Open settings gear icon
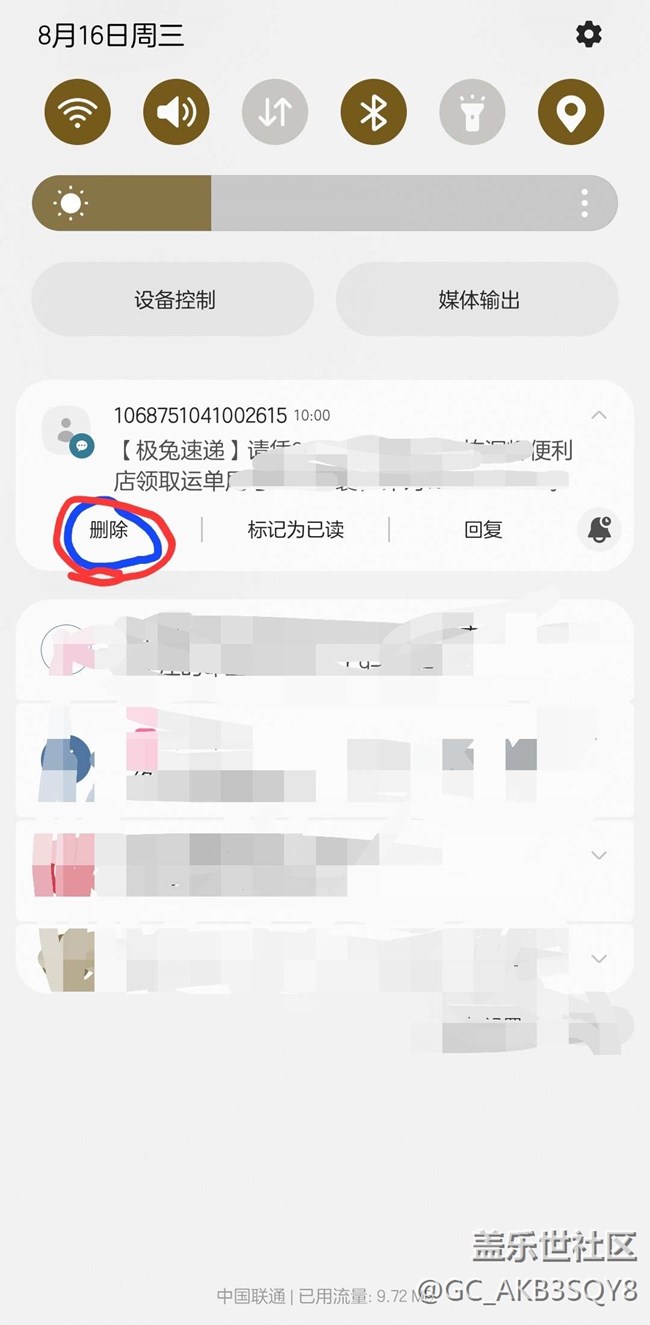Viewport: 650px width, 1325px height. click(x=588, y=35)
